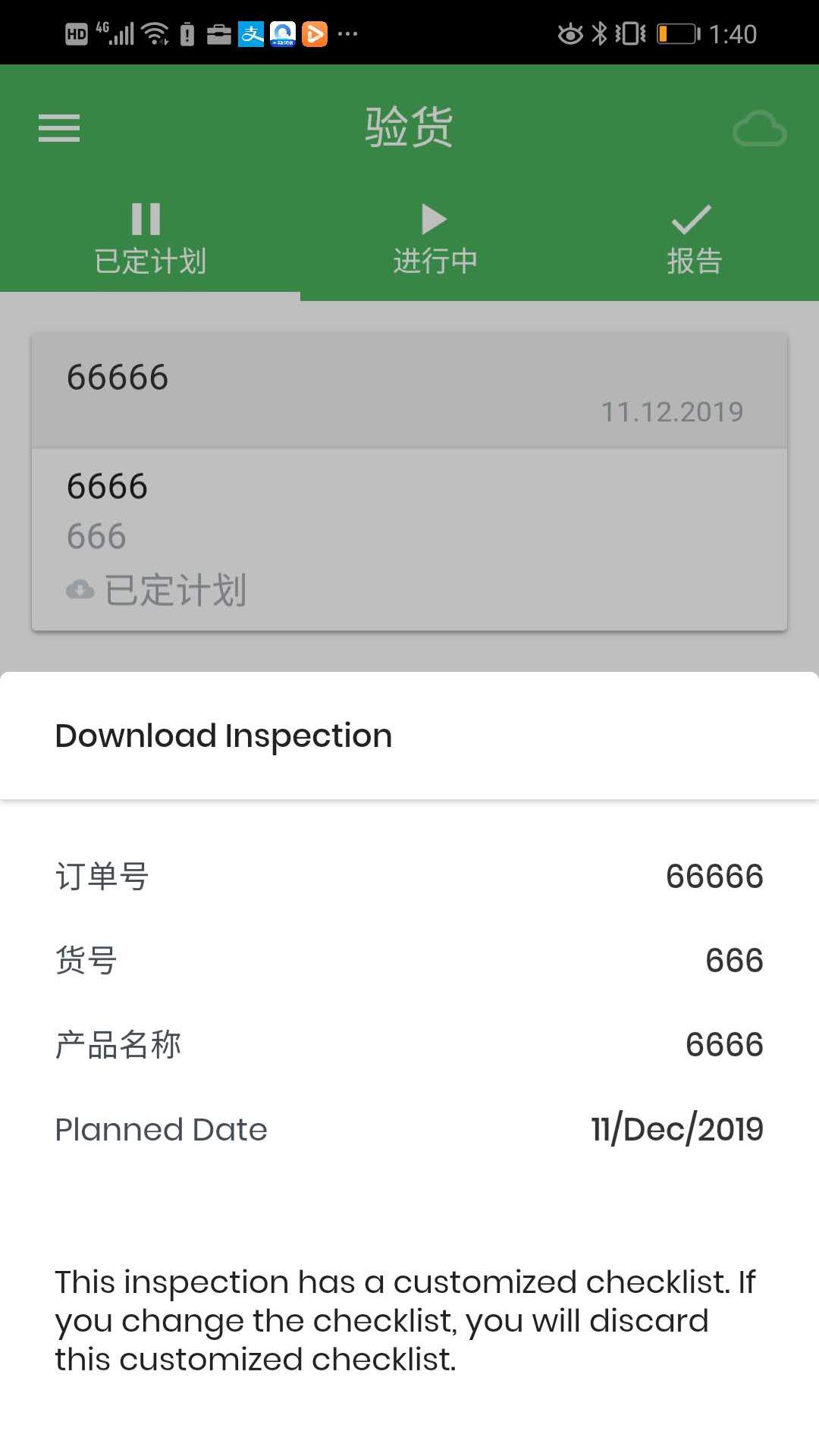Tap the date 11.12.2019 on order 66666

coord(672,411)
